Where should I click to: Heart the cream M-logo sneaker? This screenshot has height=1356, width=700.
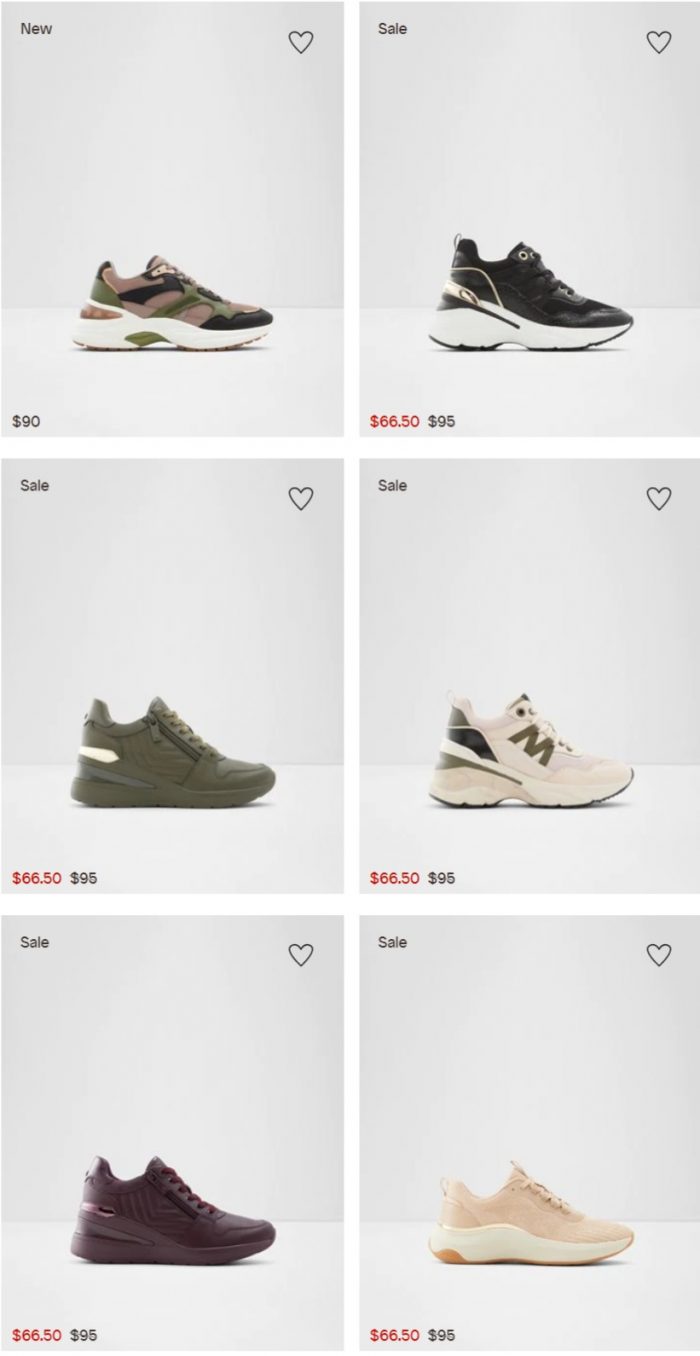[x=658, y=498]
